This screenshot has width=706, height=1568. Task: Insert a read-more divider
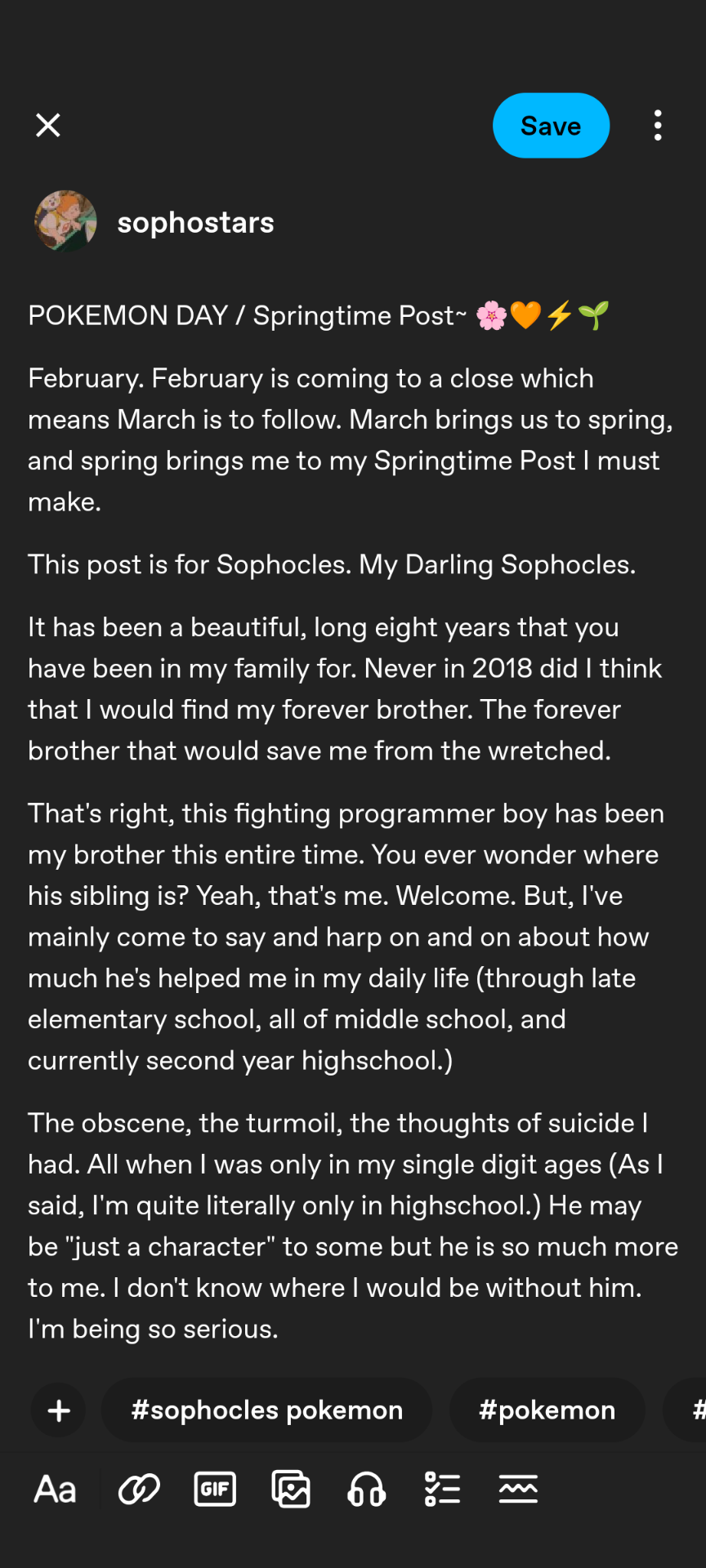(x=518, y=1490)
